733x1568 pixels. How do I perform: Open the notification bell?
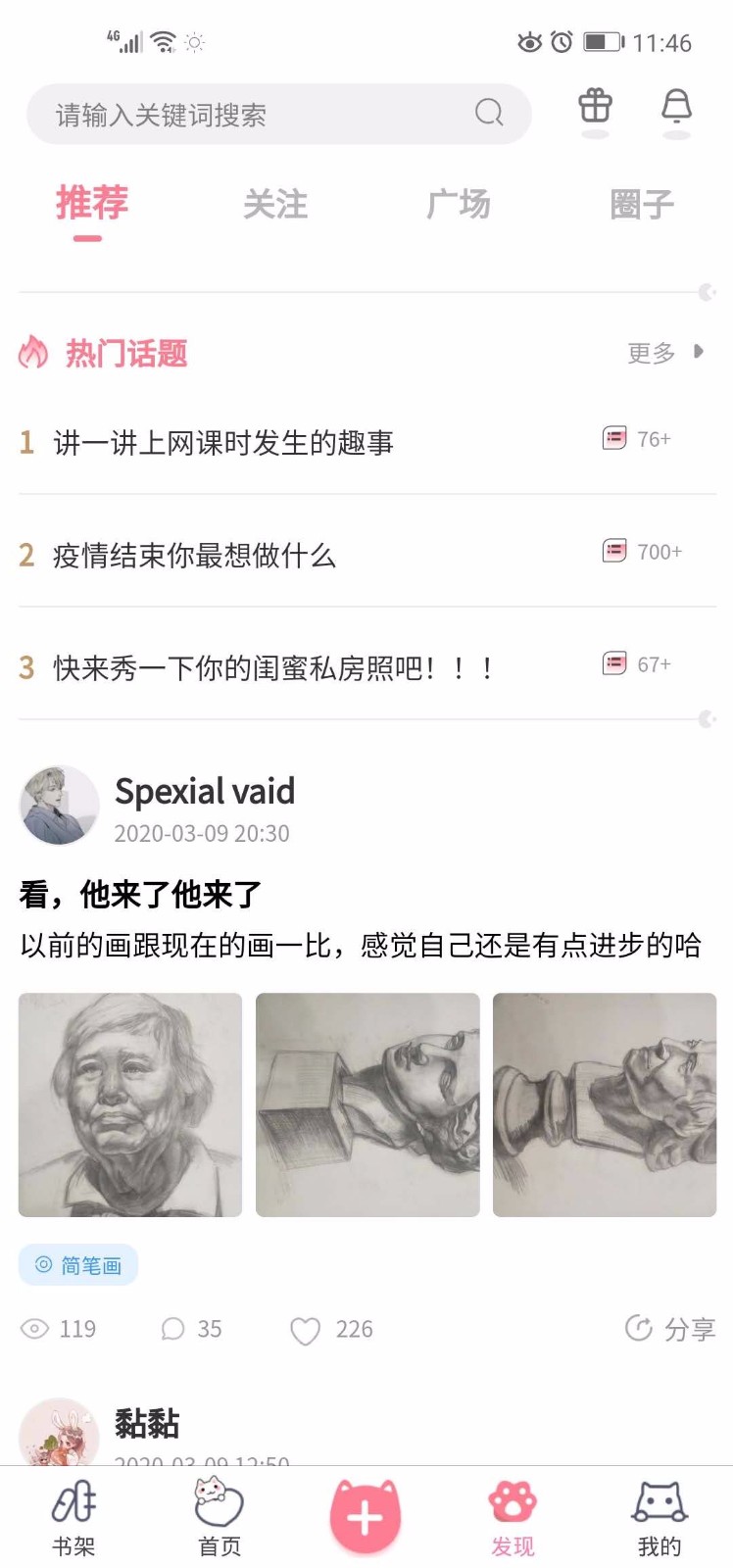coord(675,110)
